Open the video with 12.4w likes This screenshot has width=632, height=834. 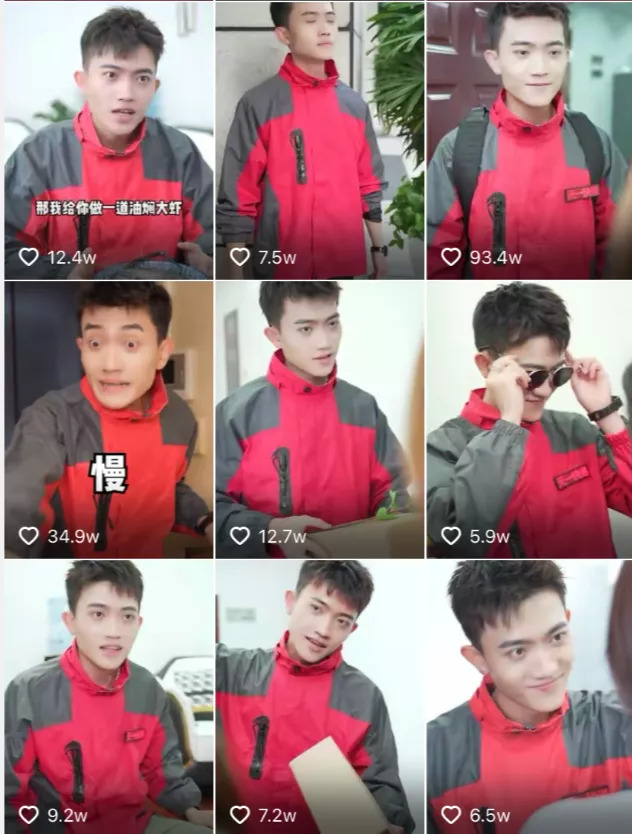click(108, 140)
